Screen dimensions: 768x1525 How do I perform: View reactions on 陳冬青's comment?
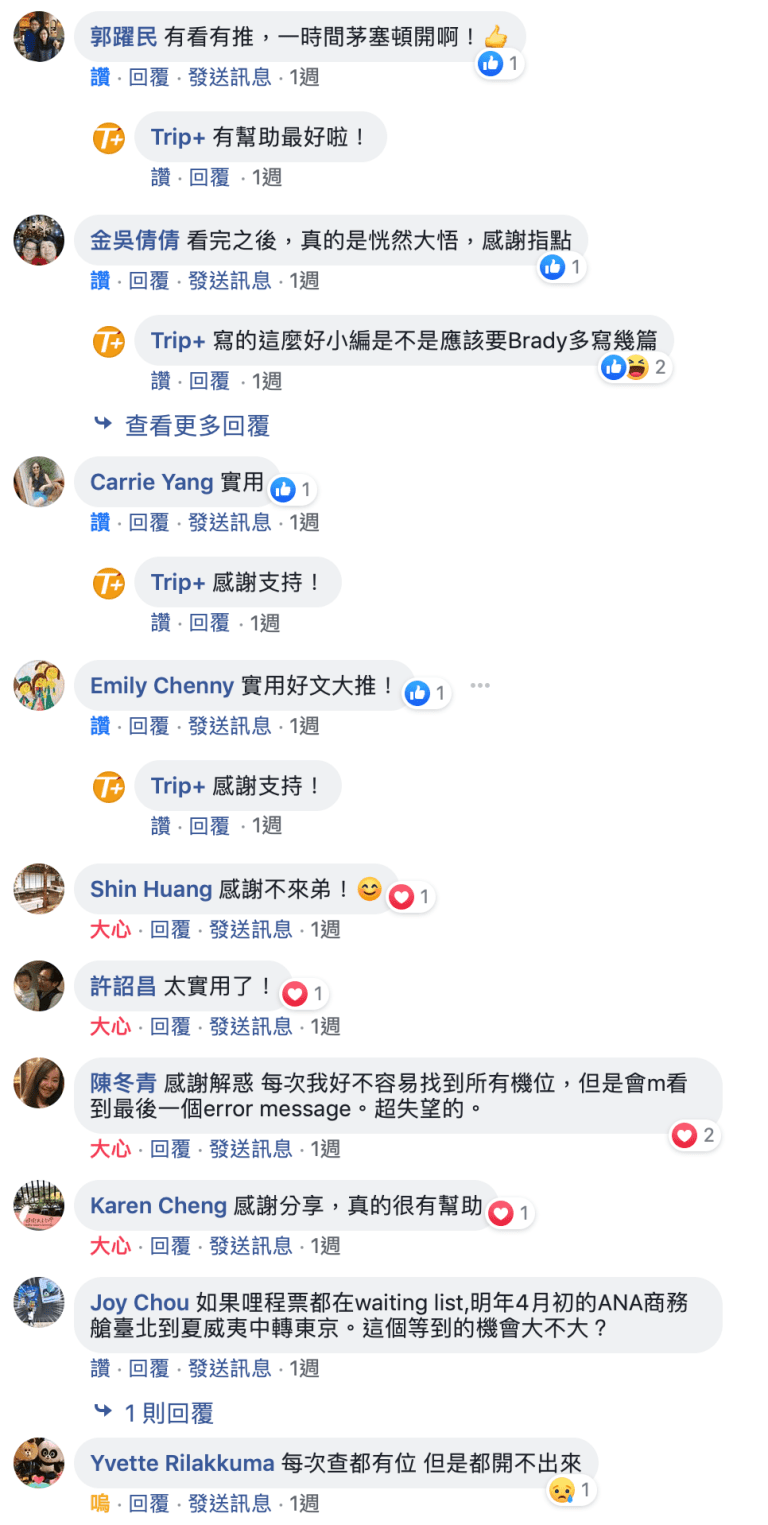(694, 1135)
